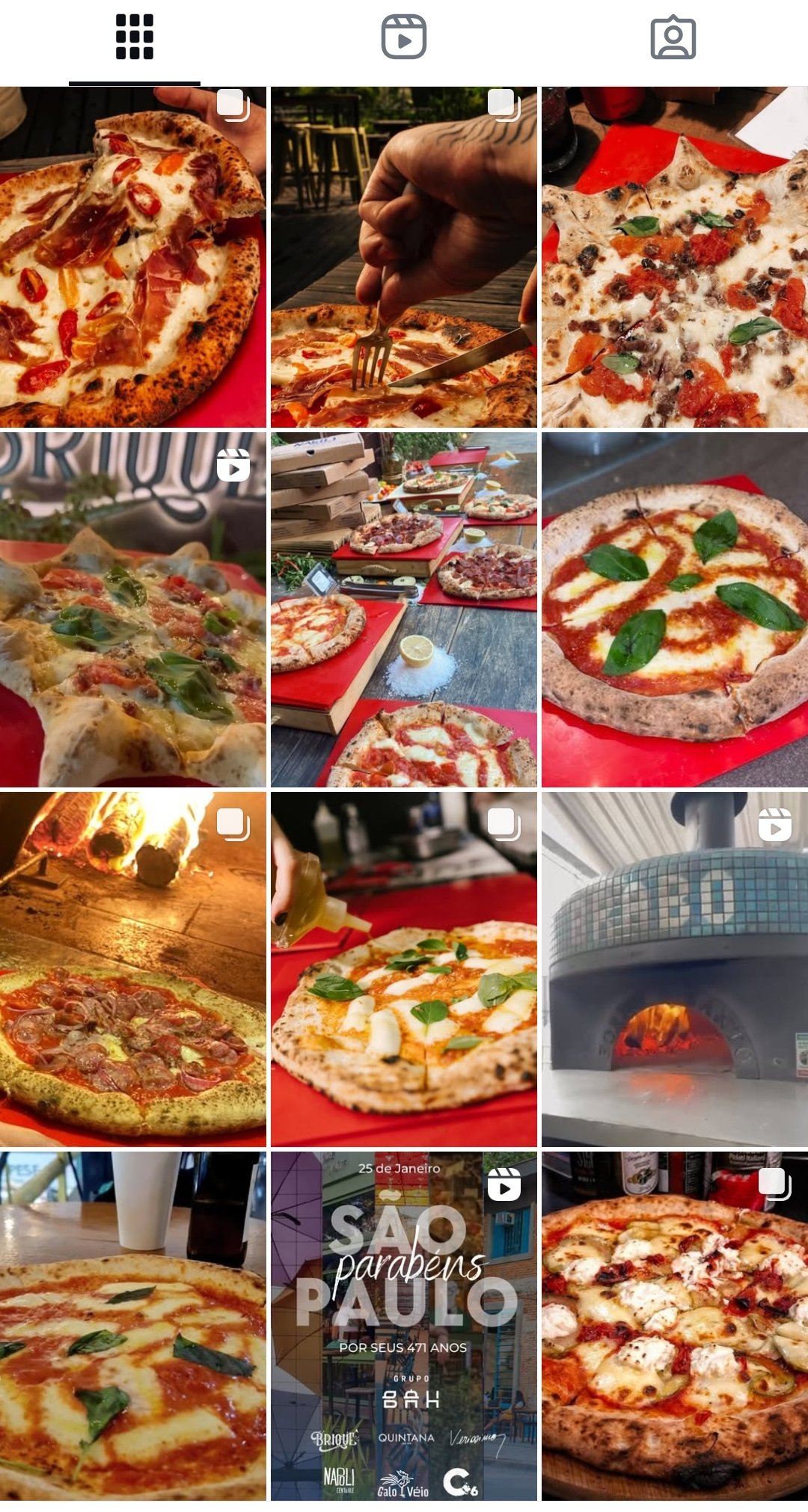The height and width of the screenshot is (1512, 808).
Task: Open the olive oil drizzle pizza post
Action: 403,969
